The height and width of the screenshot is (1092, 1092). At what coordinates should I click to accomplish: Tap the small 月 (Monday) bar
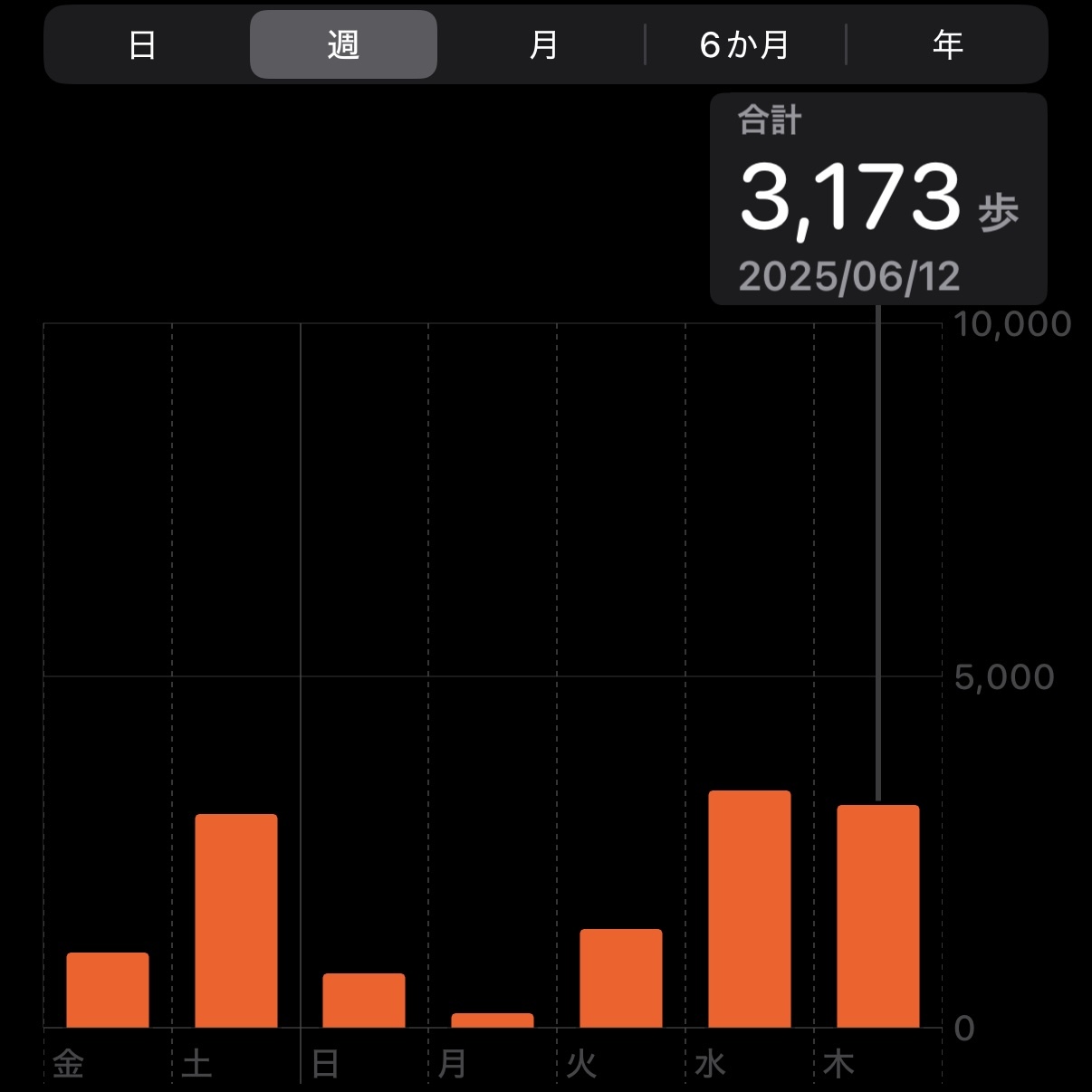(x=493, y=1020)
